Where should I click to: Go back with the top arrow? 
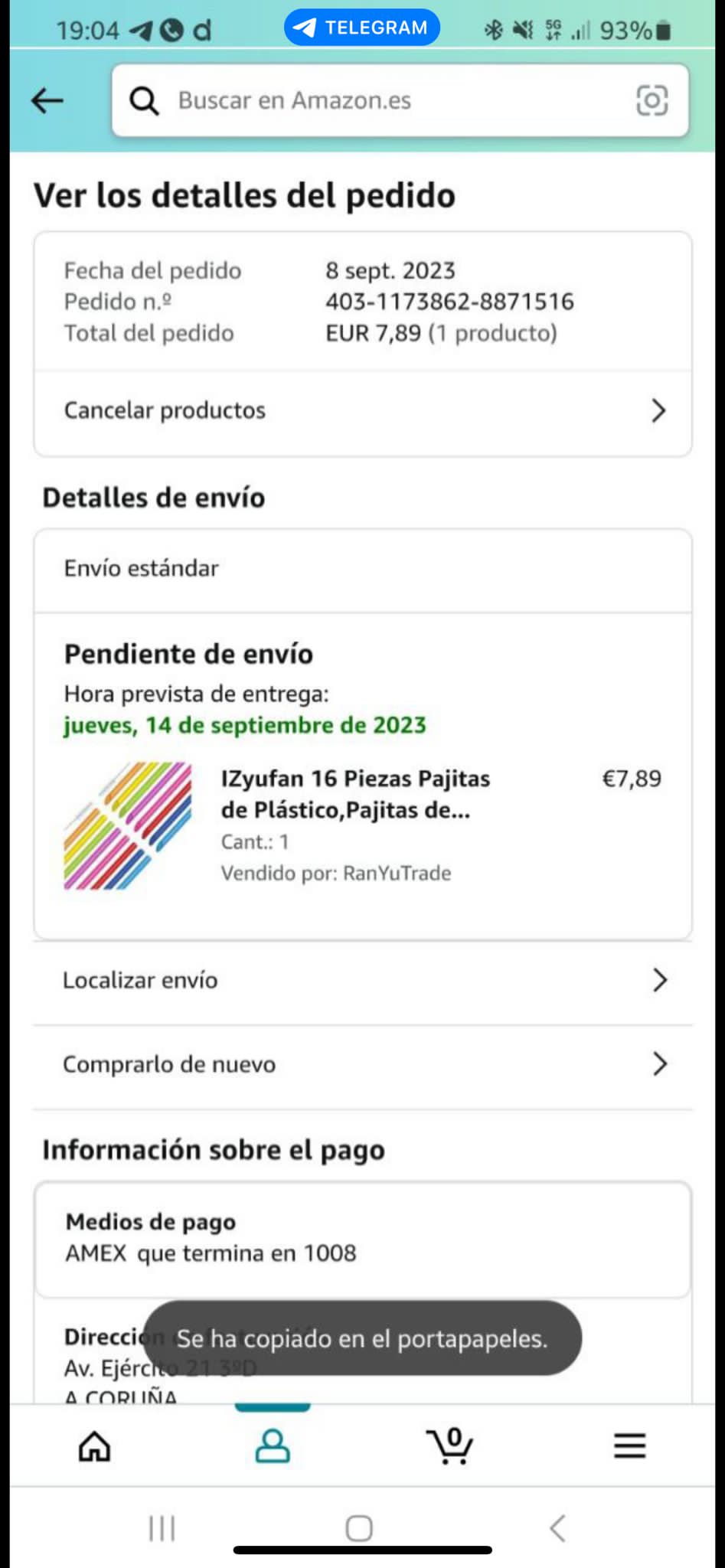47,100
